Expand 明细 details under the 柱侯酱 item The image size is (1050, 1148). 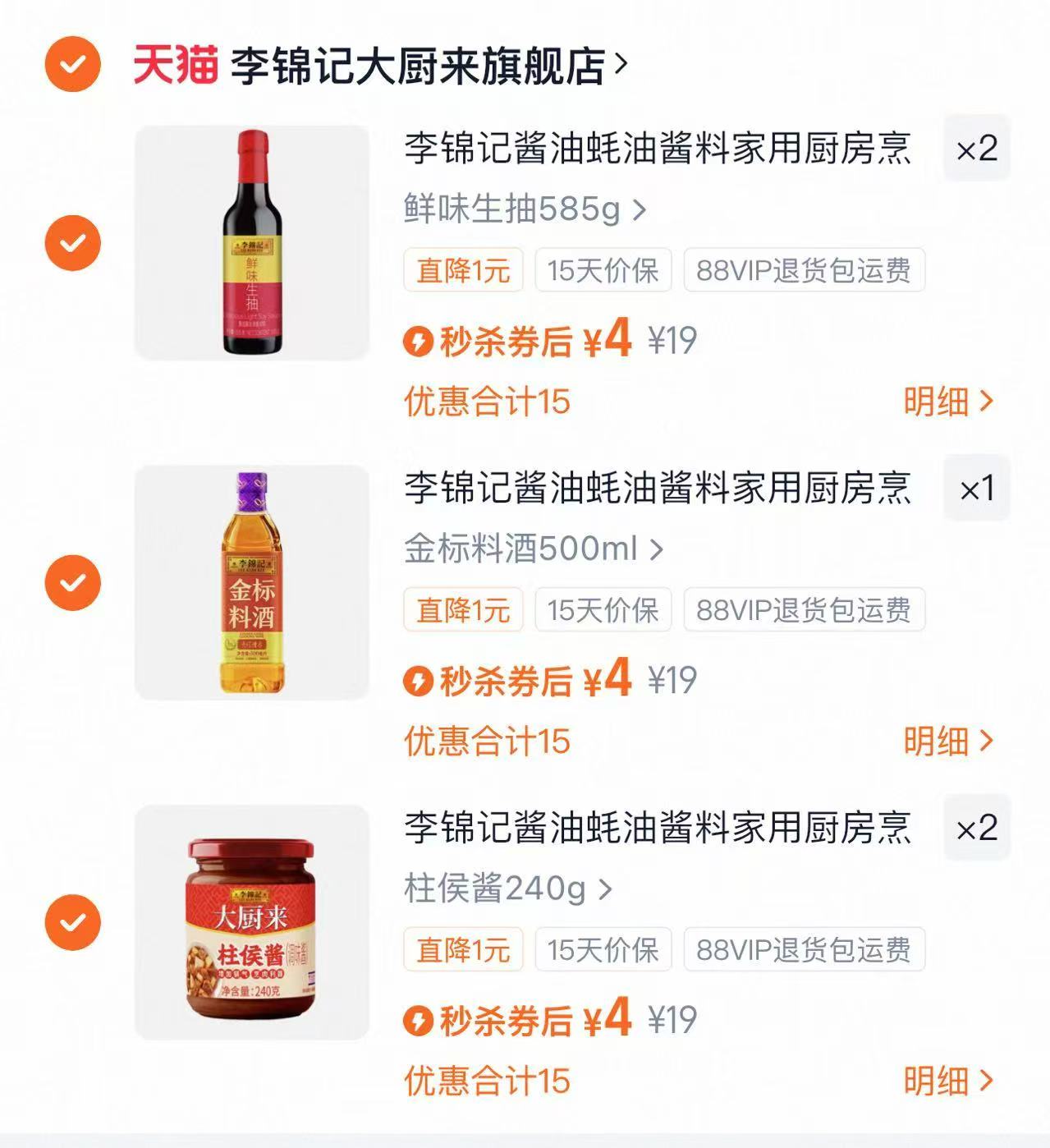947,1080
